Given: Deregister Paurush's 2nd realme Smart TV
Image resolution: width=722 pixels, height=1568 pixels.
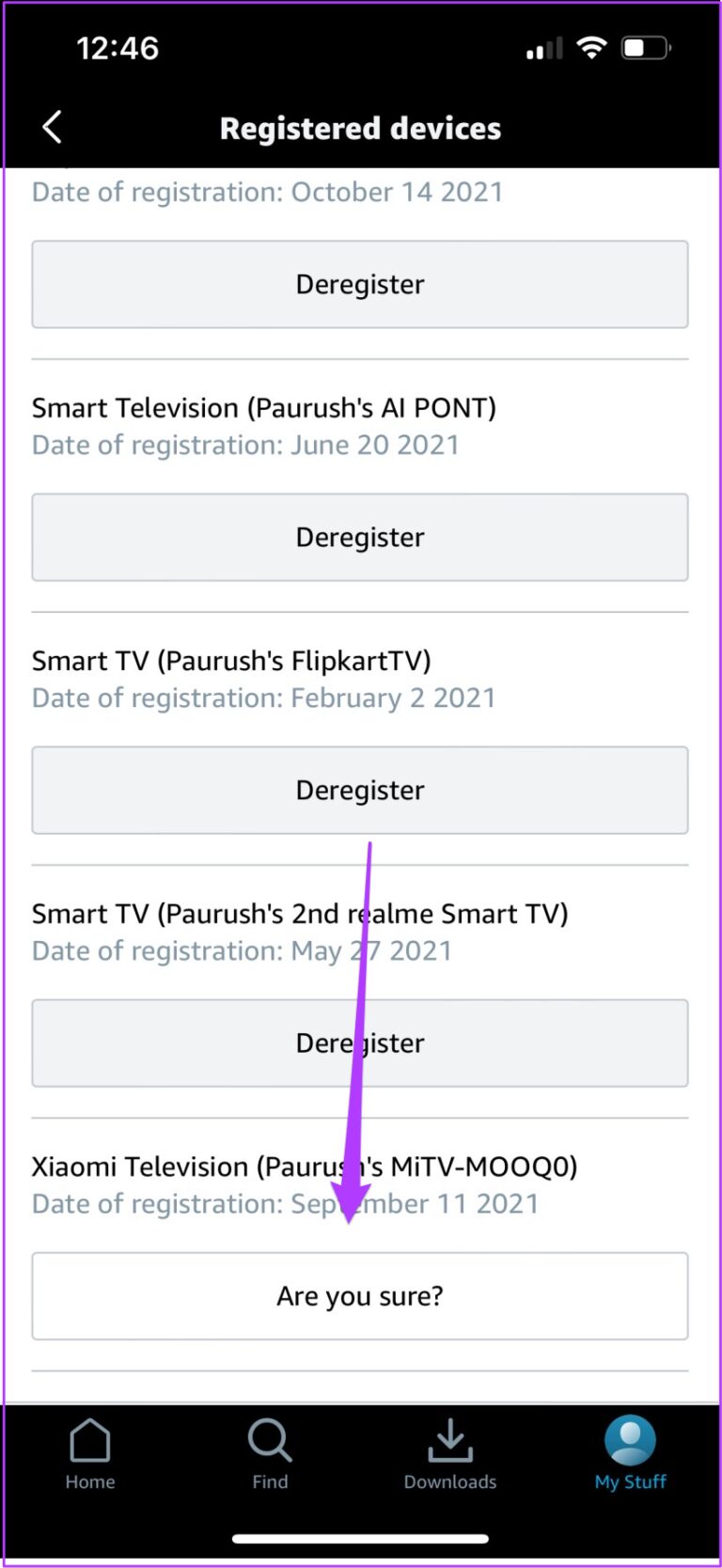Looking at the screenshot, I should coord(360,1043).
